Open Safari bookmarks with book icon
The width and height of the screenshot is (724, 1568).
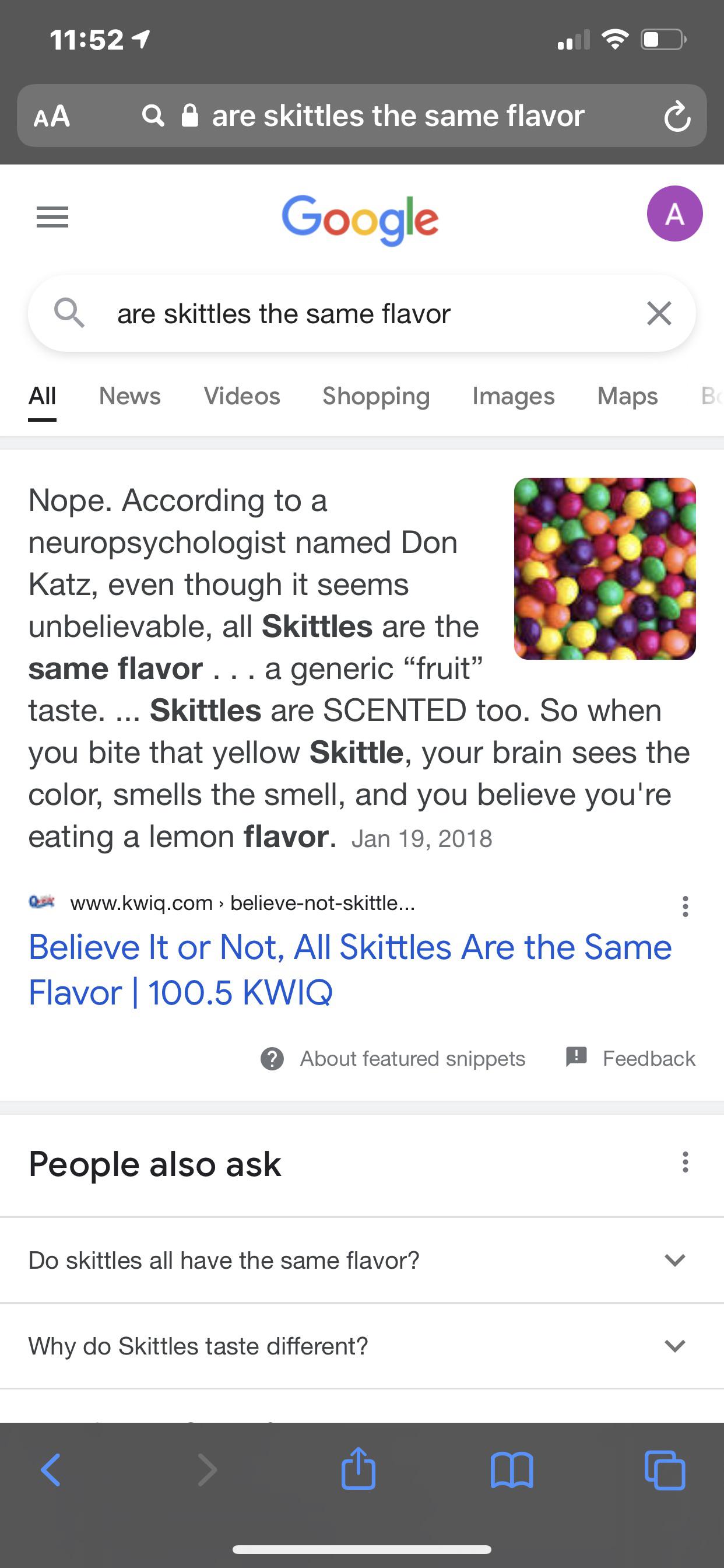pyautogui.click(x=512, y=1470)
